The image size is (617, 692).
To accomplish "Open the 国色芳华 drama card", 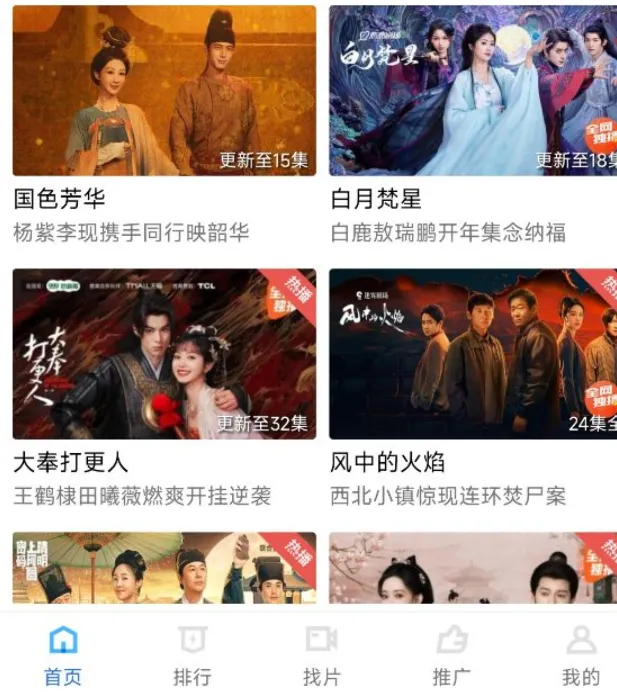I will (164, 91).
